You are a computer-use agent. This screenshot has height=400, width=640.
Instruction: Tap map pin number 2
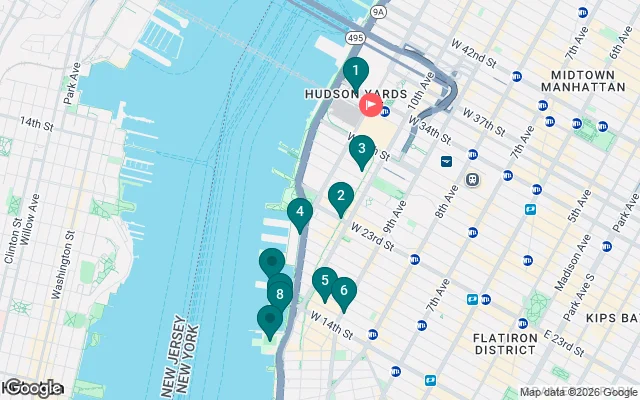341,197
